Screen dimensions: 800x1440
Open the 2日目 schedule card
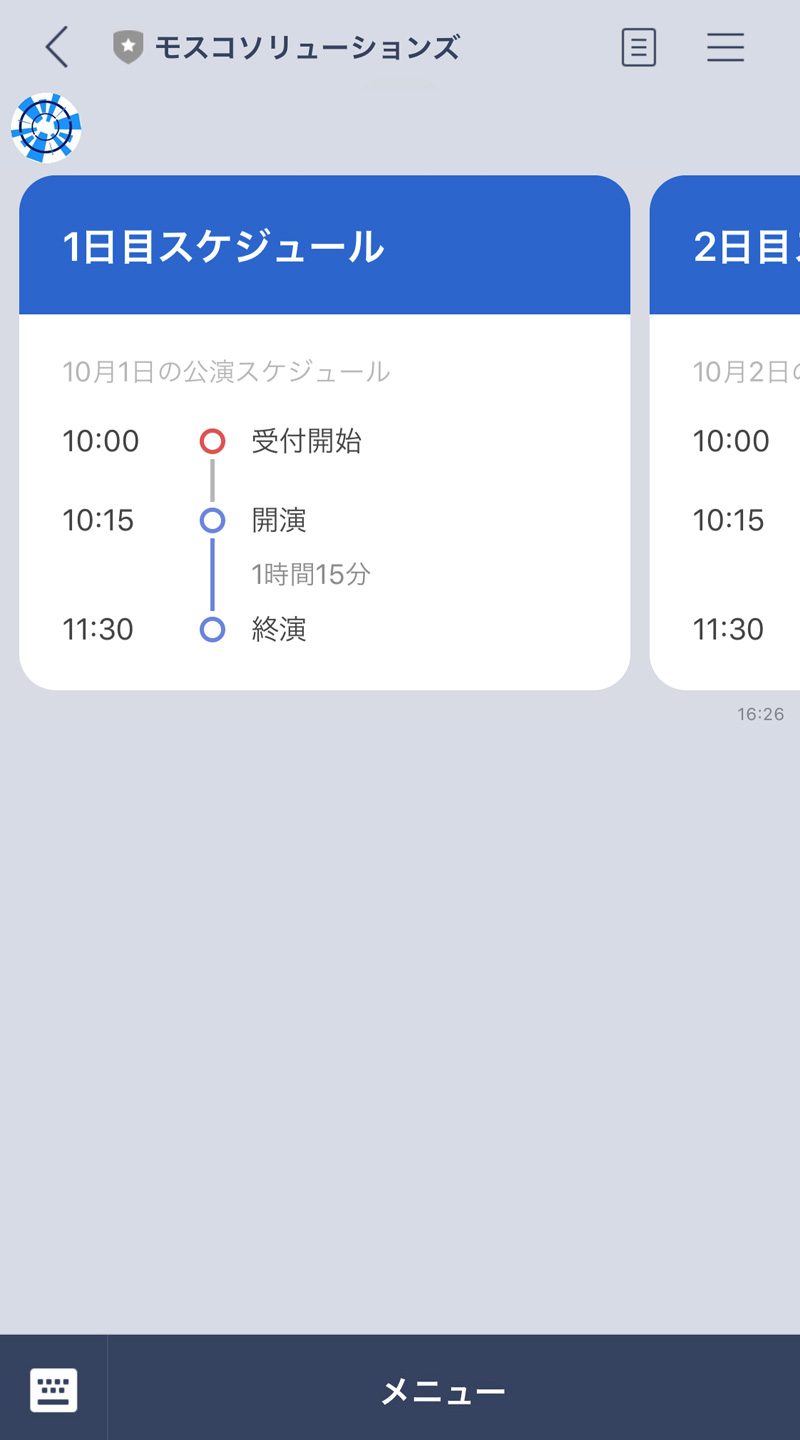coord(725,432)
